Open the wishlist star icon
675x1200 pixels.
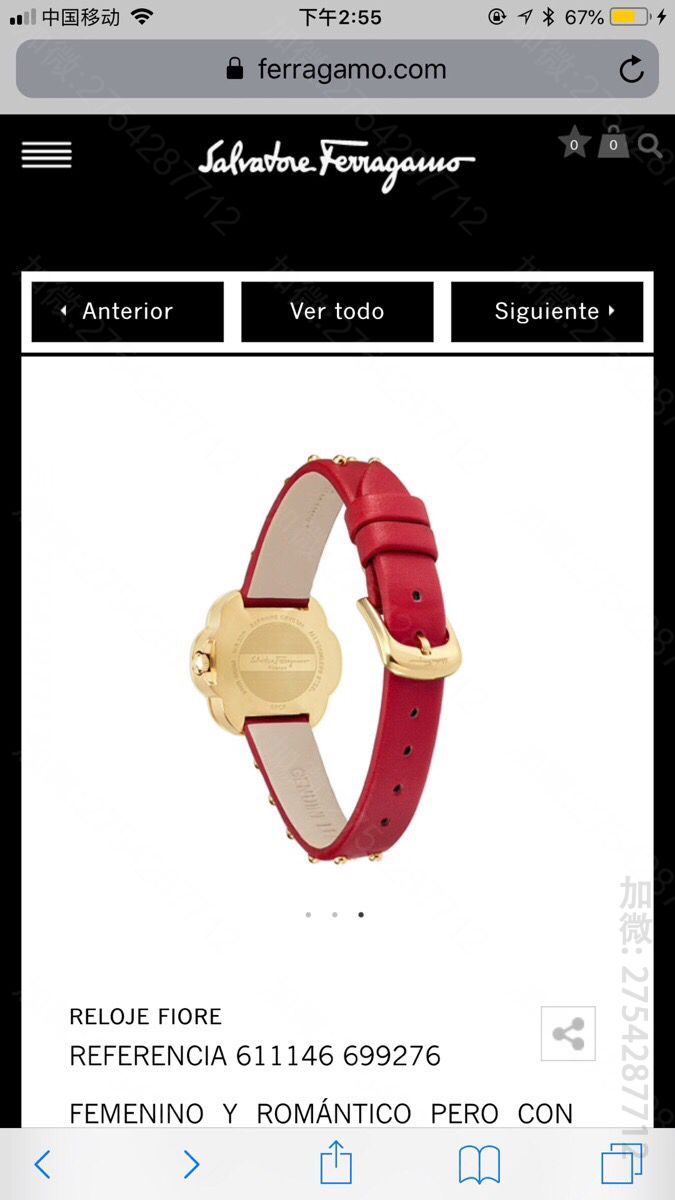[574, 143]
